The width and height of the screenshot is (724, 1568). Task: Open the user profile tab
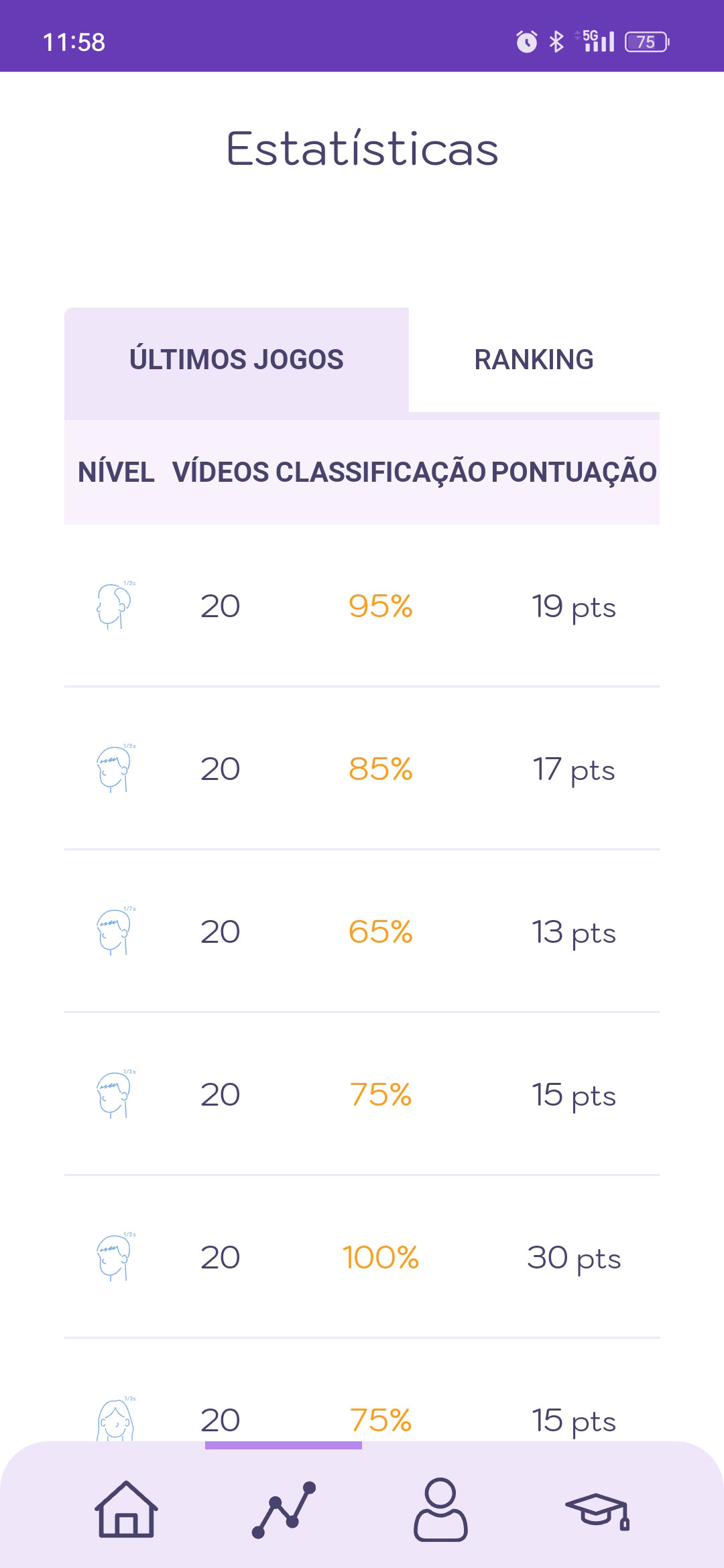[x=440, y=1510]
